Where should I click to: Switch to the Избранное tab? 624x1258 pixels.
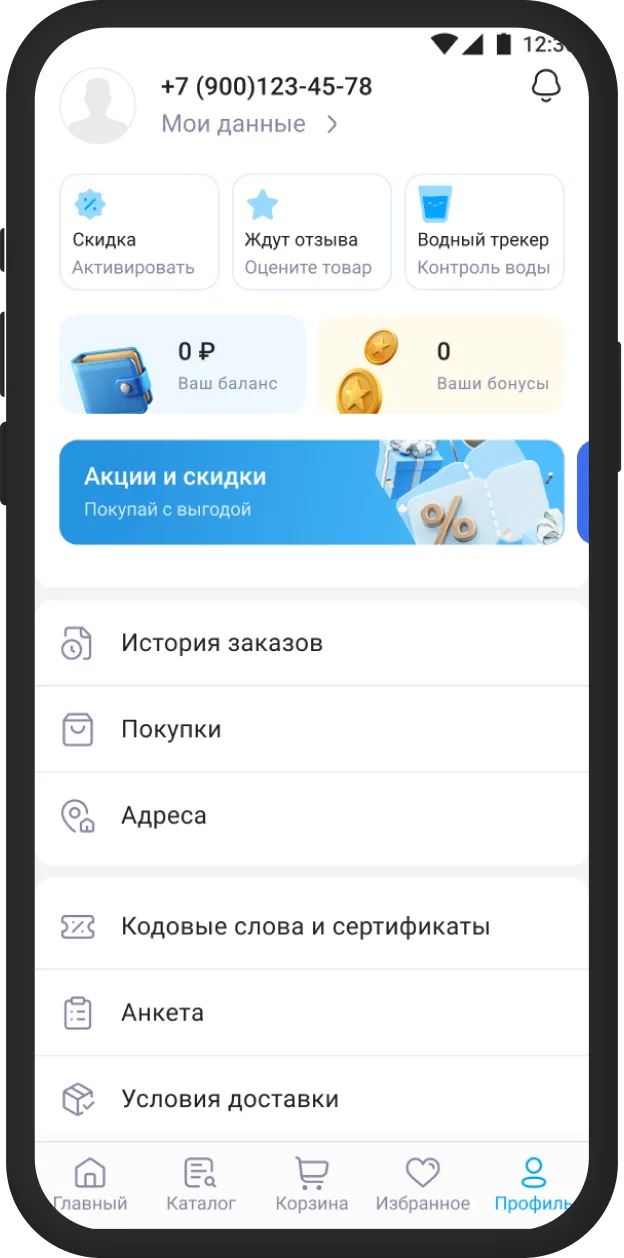(422, 1183)
